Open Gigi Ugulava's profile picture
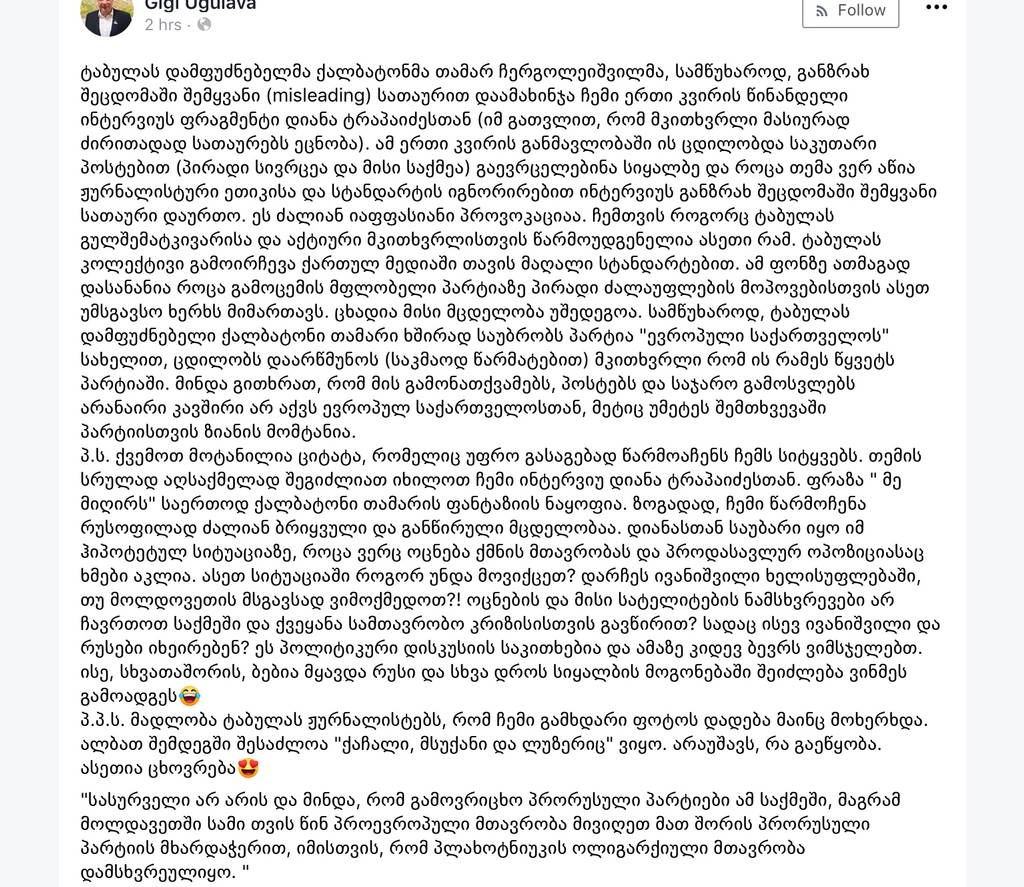The image size is (1024, 887). point(107,16)
